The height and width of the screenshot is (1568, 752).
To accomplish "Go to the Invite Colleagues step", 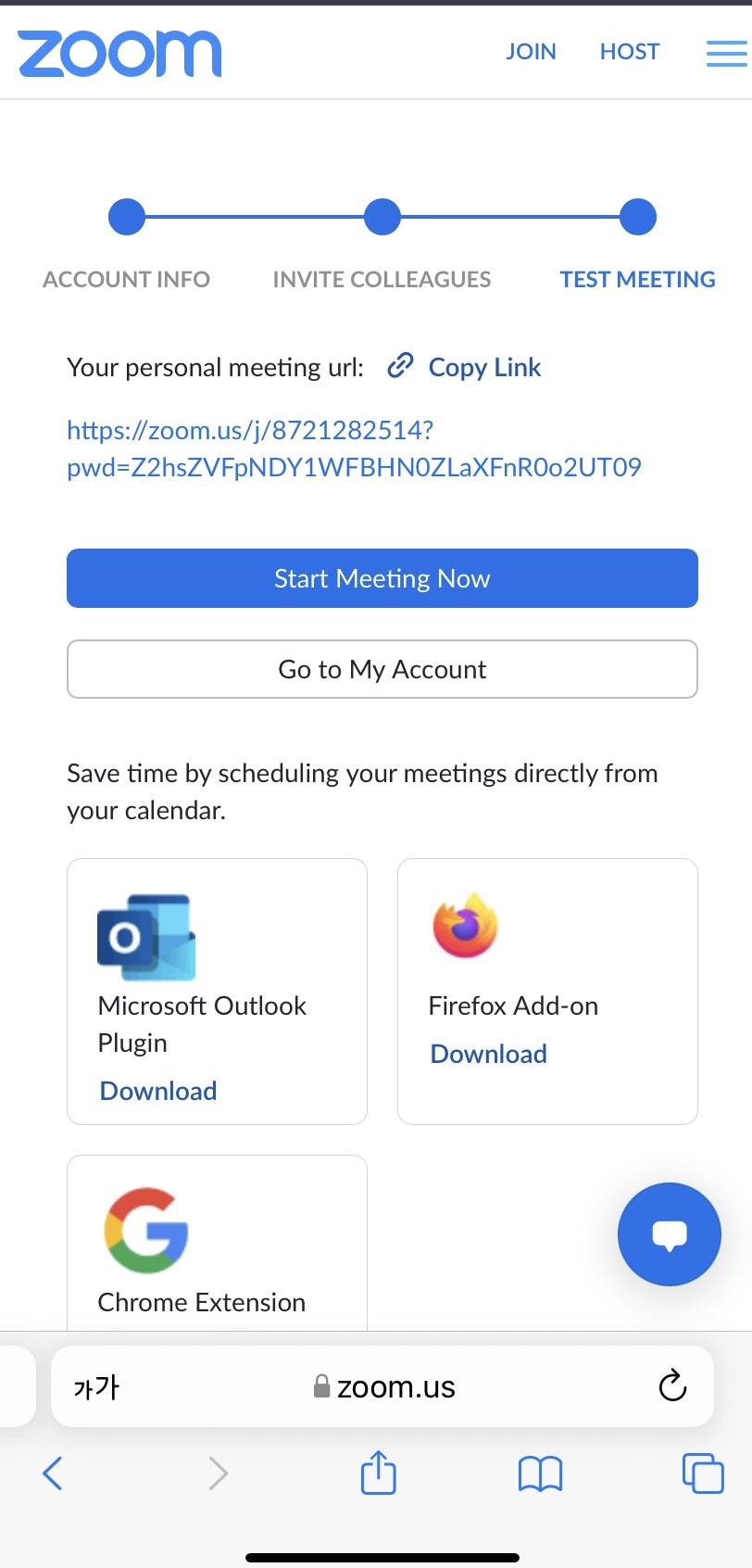I will point(382,279).
